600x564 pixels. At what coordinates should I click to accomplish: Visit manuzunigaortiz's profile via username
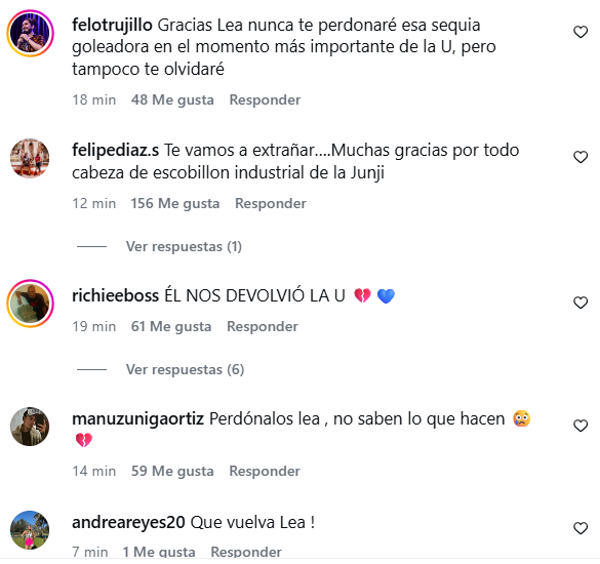click(x=138, y=419)
